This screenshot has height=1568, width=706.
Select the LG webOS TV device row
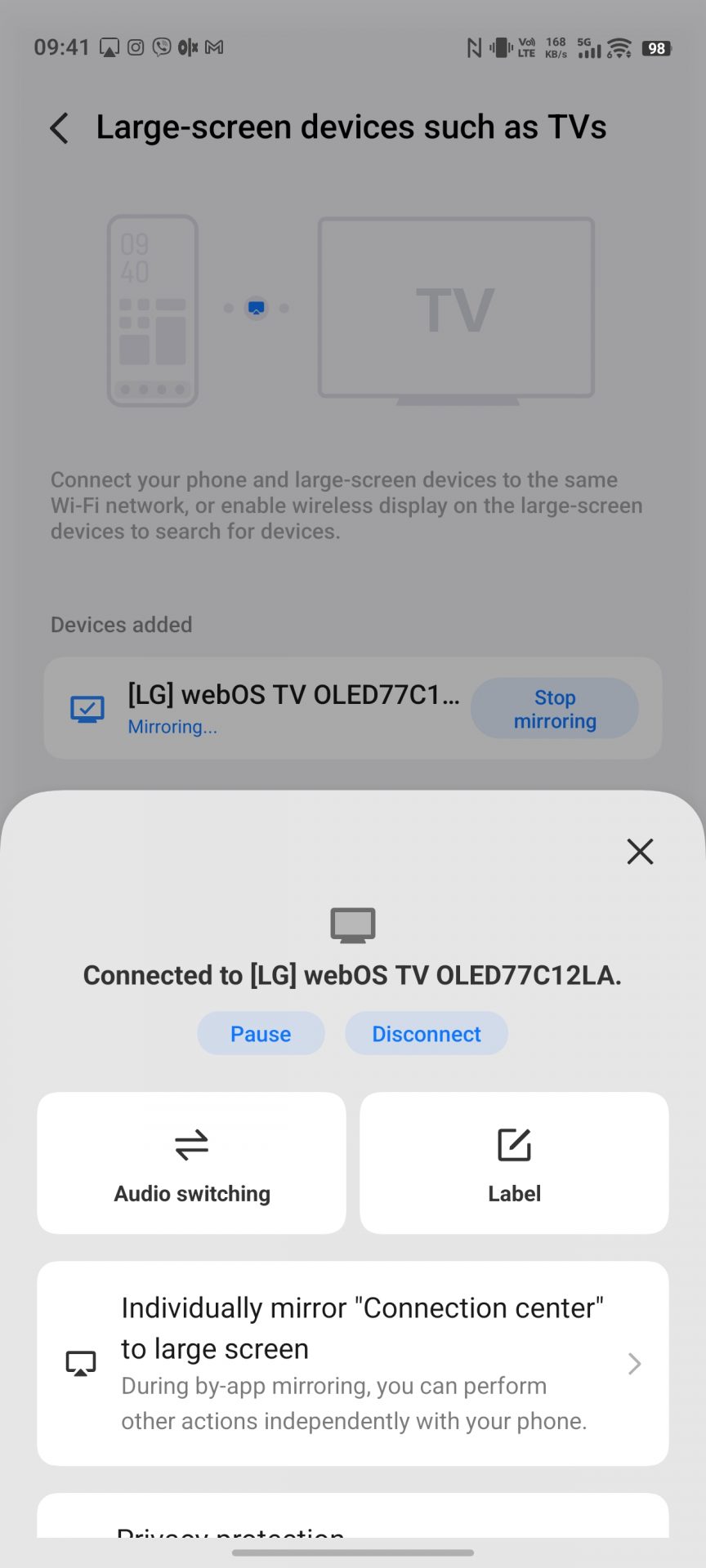270,708
